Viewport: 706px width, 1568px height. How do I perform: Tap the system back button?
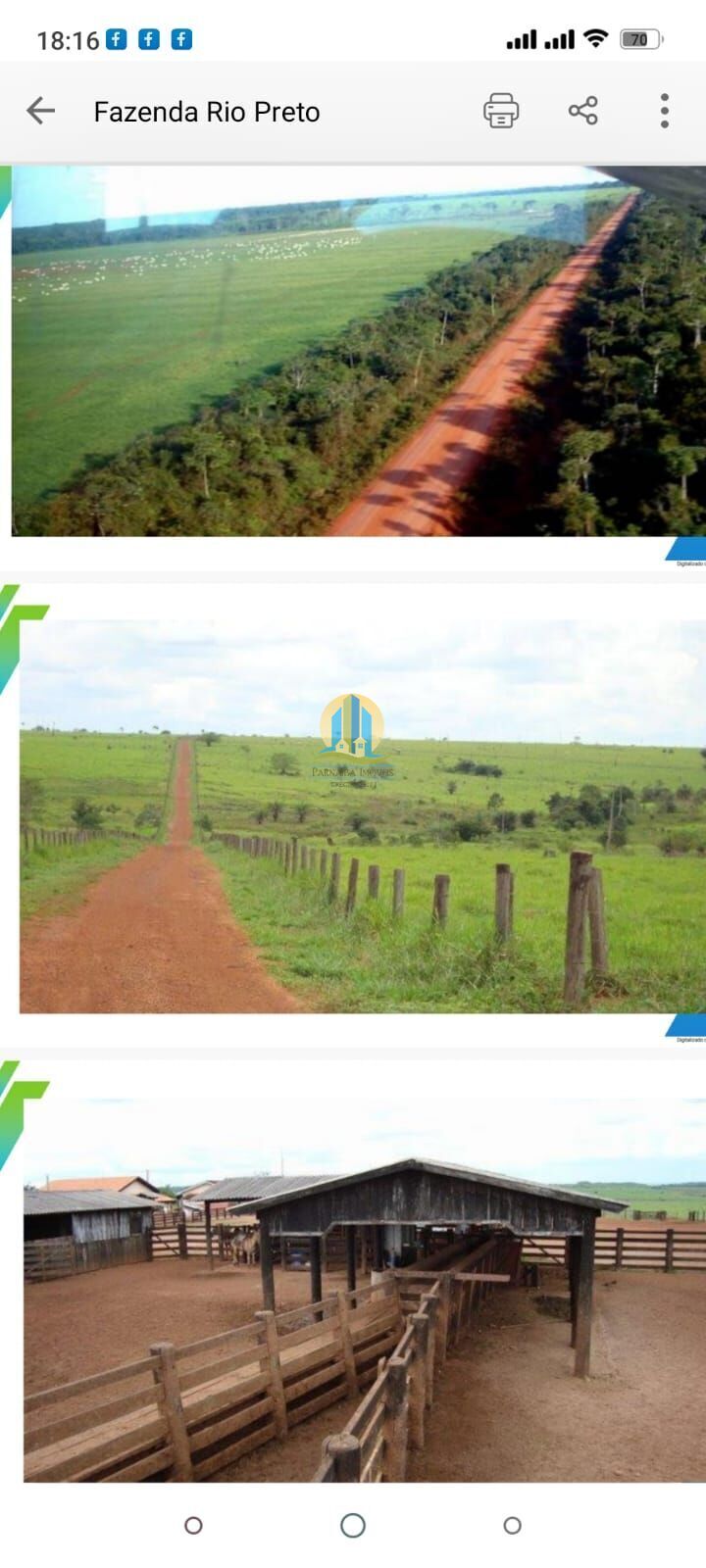[x=512, y=1525]
